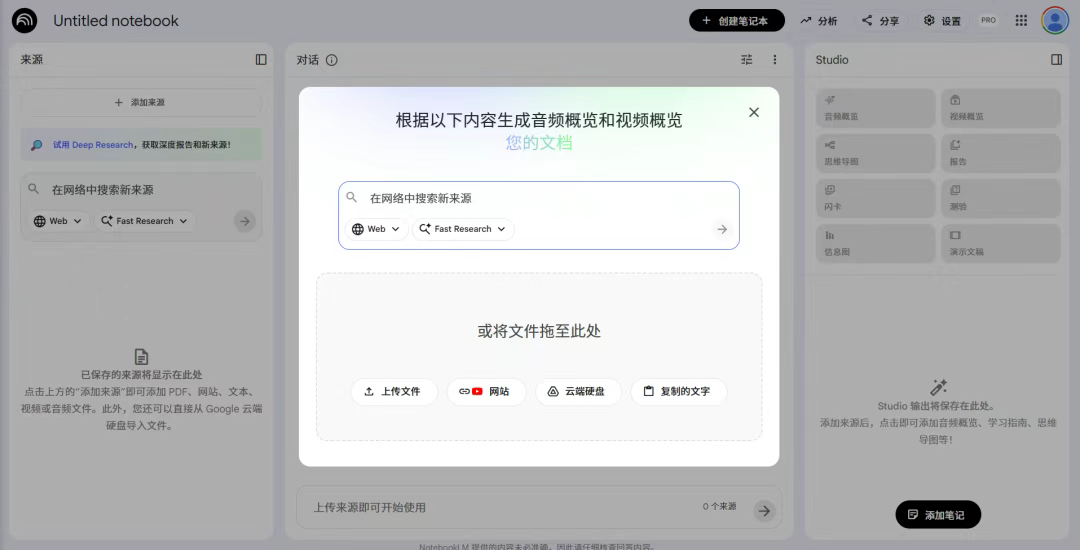Add a source from 网站 link

click(485, 391)
